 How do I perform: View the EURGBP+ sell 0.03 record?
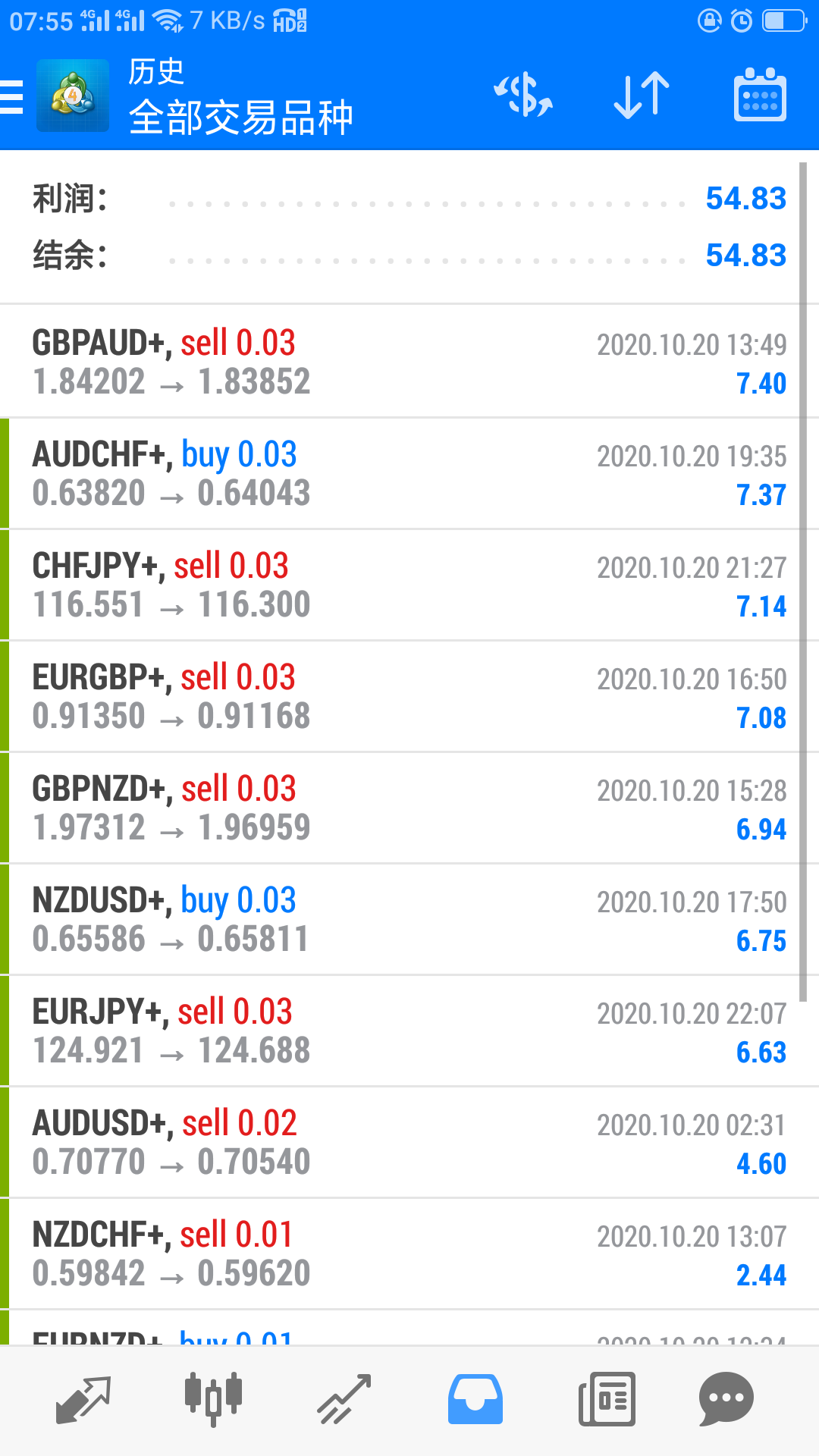tap(409, 696)
